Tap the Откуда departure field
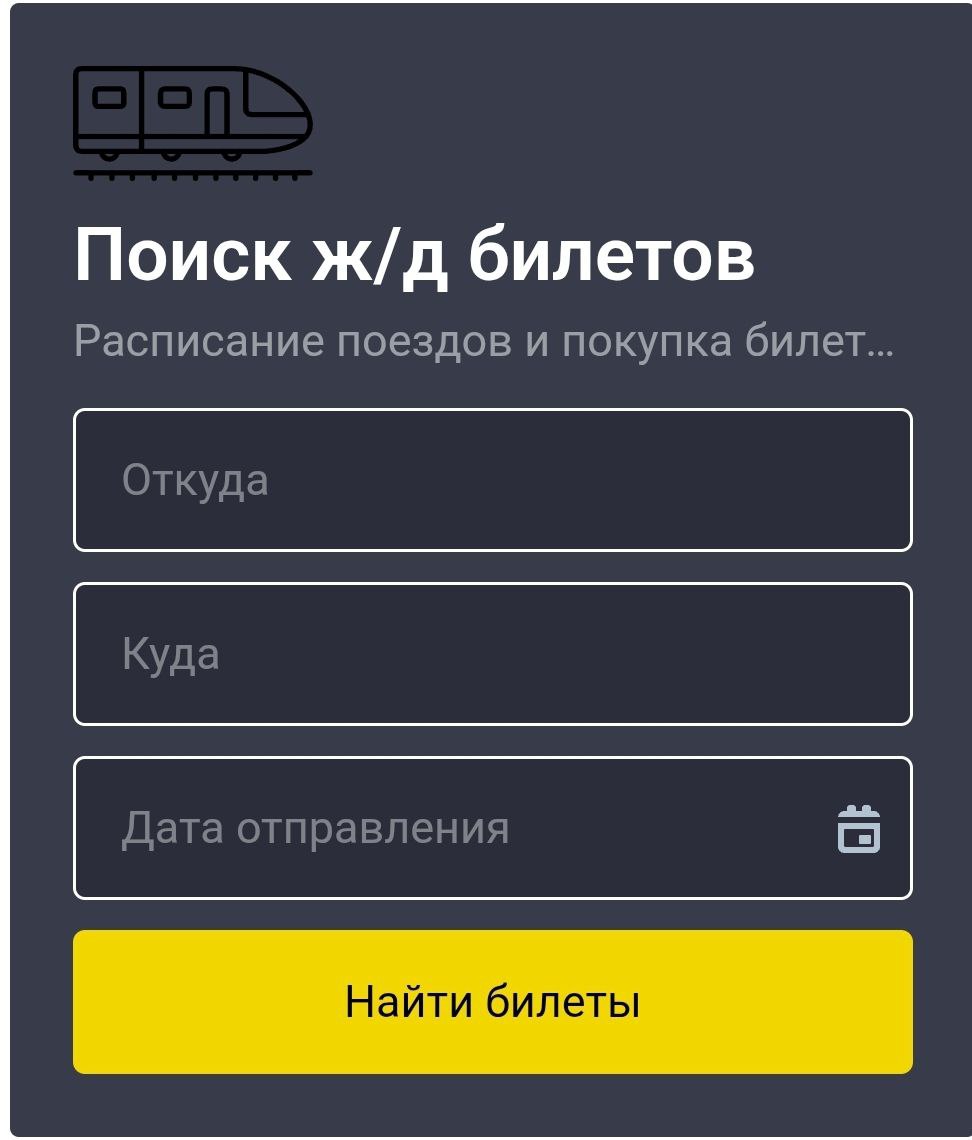 click(492, 480)
